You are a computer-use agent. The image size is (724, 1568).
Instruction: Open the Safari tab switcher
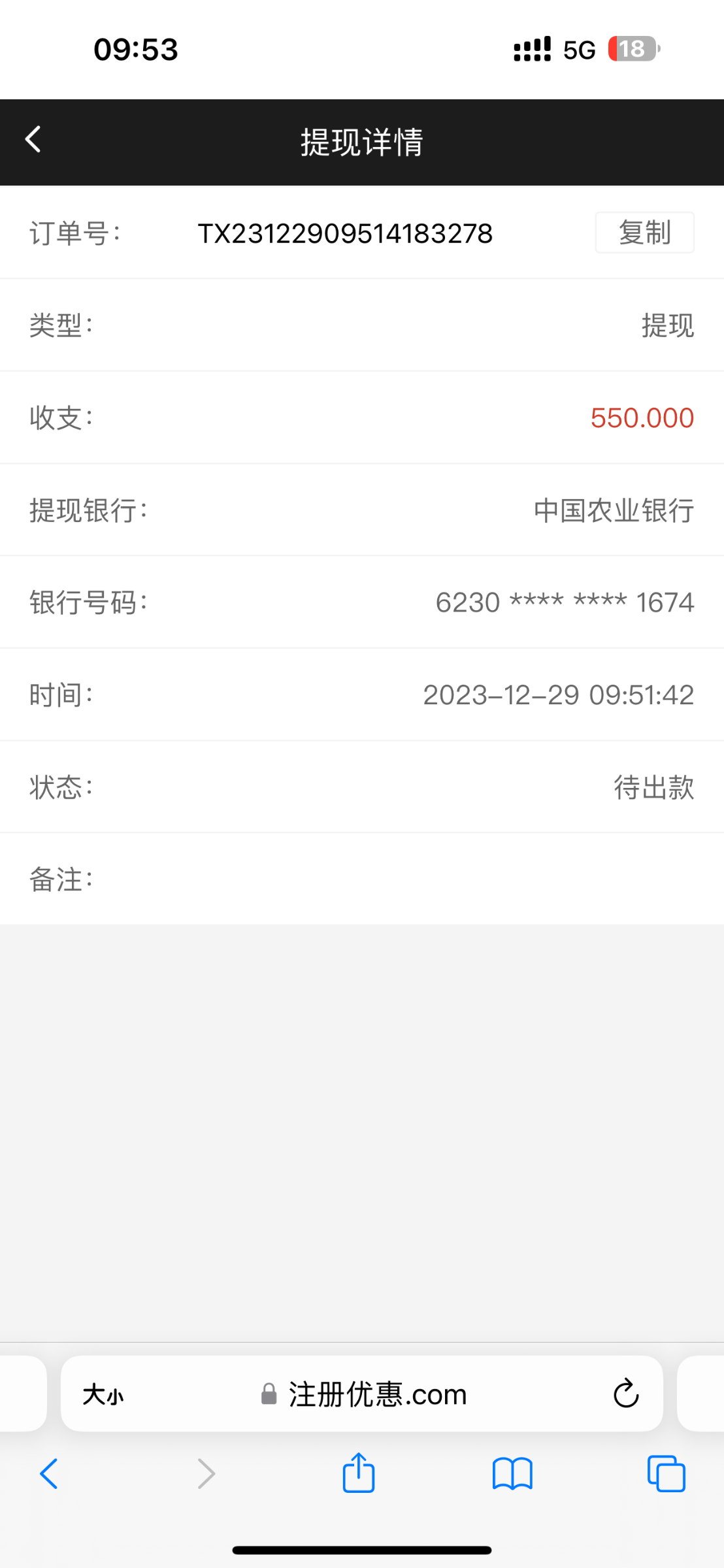[665, 1473]
